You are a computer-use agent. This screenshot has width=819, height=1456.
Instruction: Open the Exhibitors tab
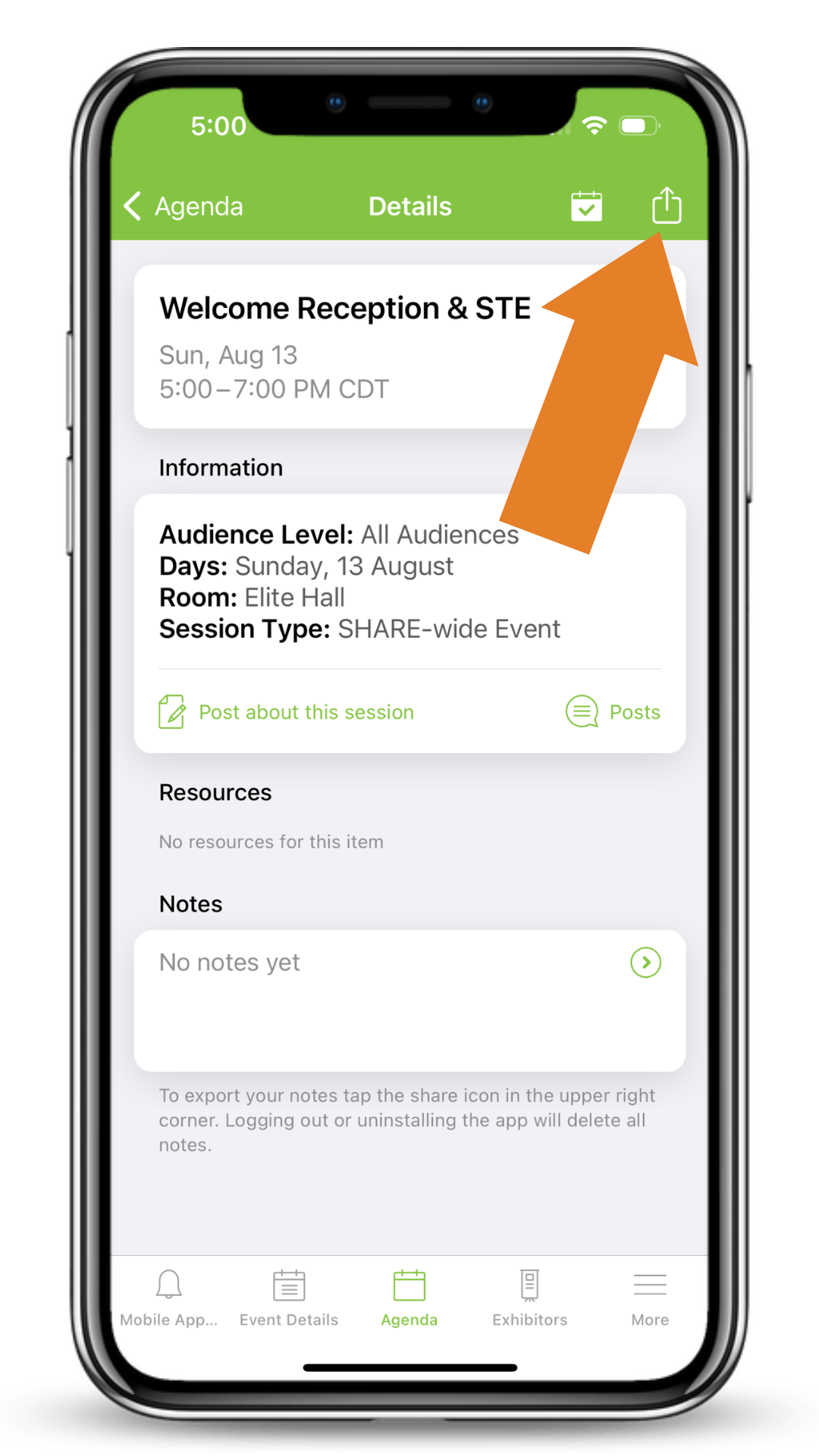tap(529, 1298)
